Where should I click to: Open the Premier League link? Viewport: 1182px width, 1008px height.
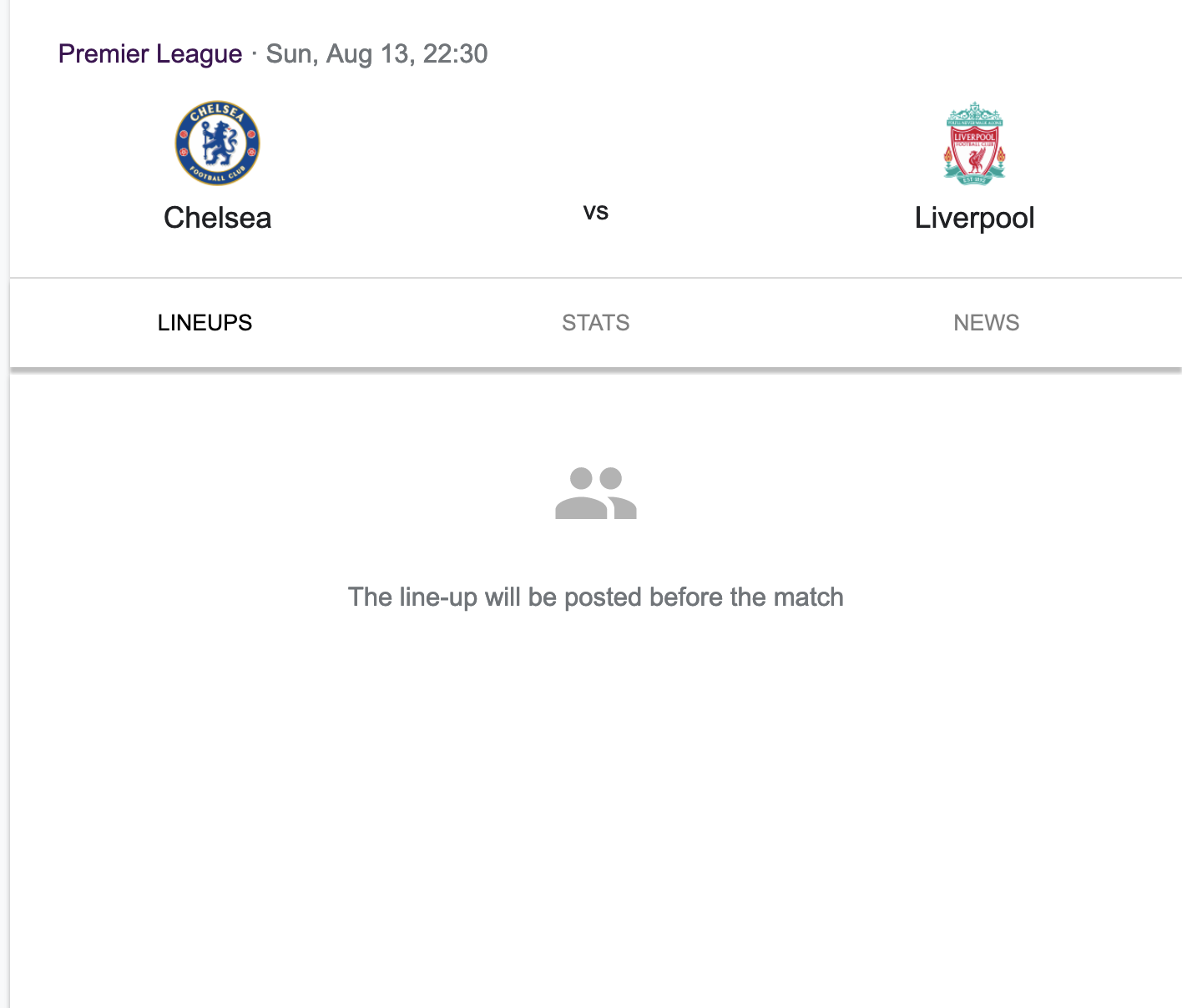pos(150,54)
